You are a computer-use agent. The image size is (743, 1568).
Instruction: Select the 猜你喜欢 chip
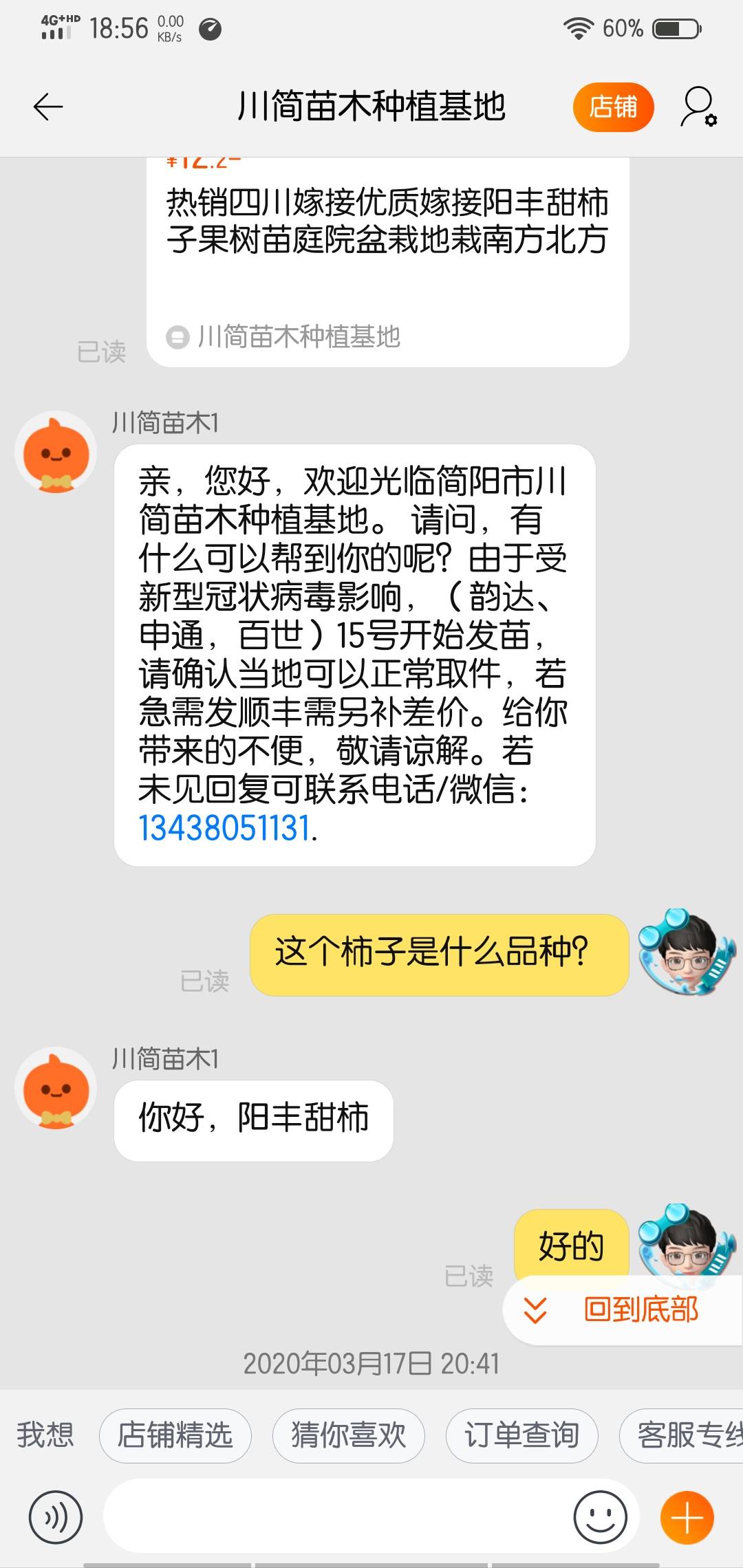[x=348, y=1435]
